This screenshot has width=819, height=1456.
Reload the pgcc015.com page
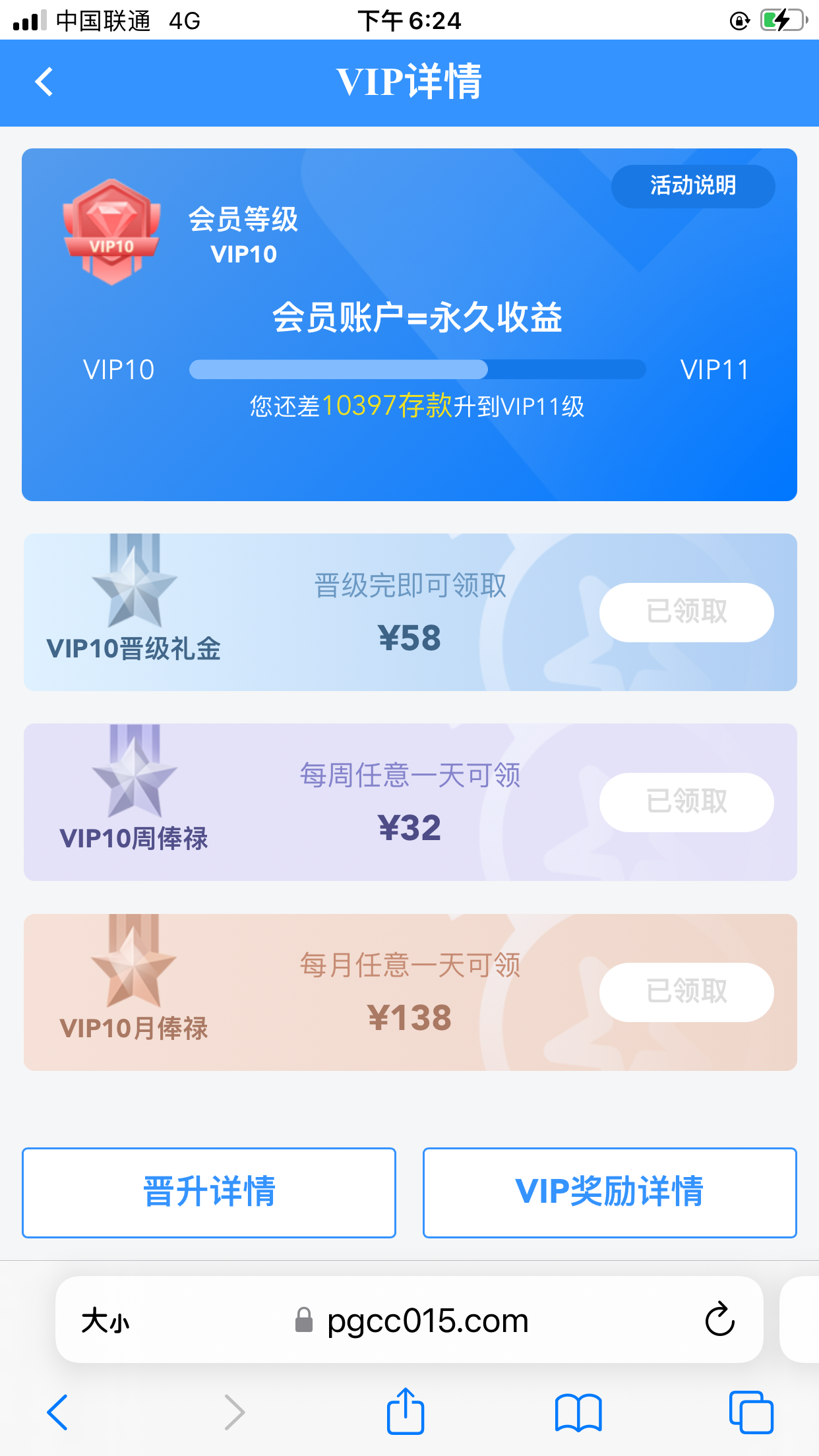coord(719,1319)
